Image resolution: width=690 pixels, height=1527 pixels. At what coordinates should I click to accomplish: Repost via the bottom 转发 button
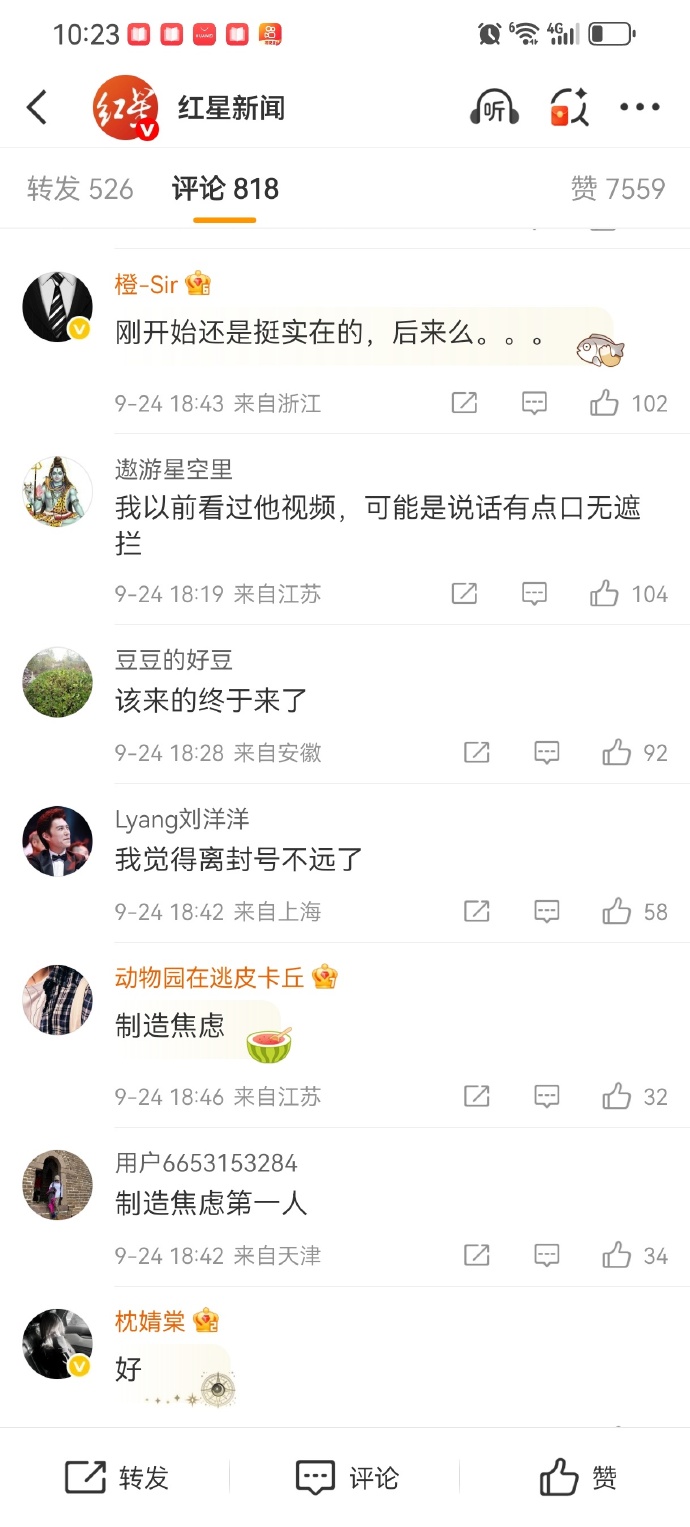(116, 1478)
